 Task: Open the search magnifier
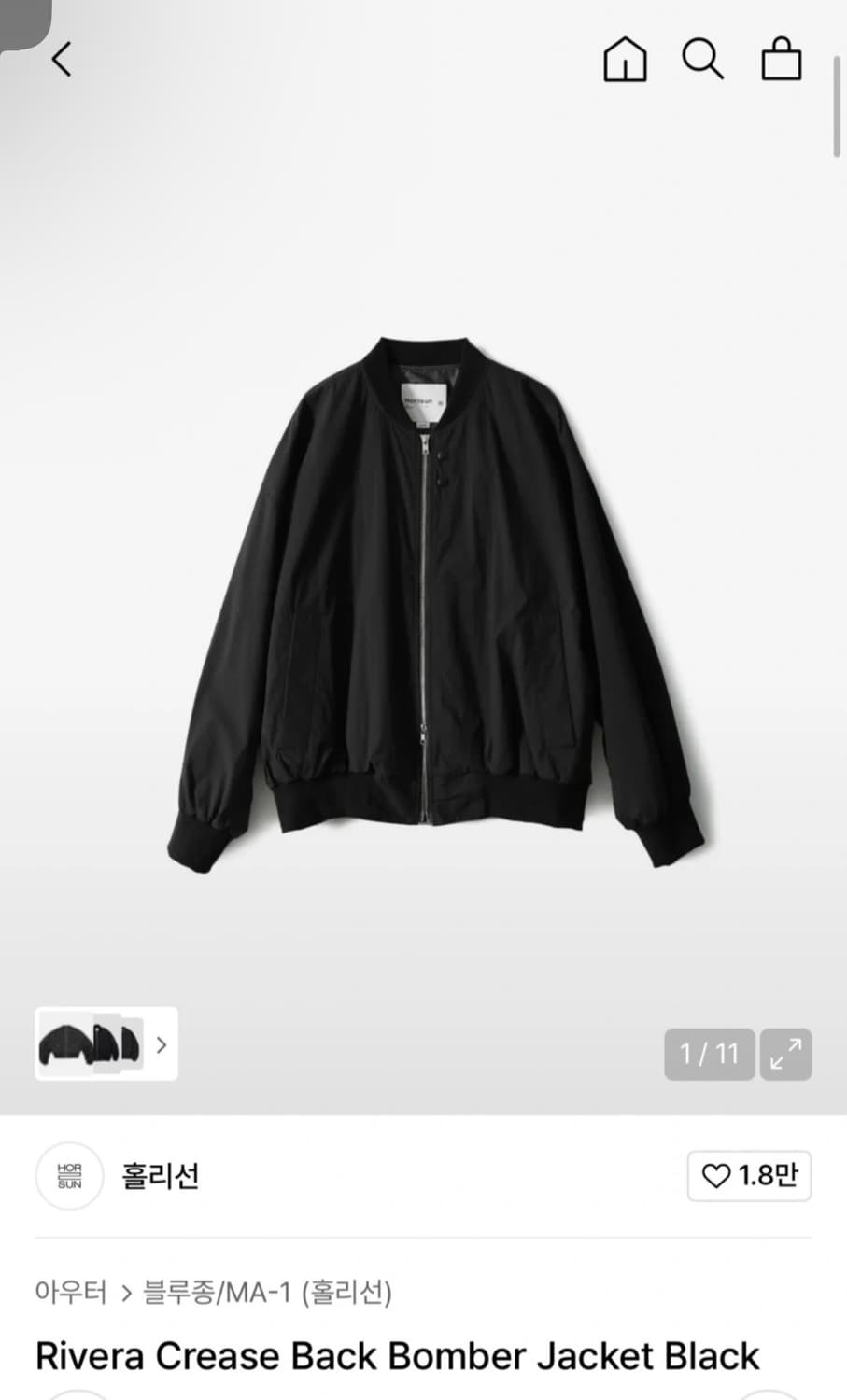coord(702,60)
